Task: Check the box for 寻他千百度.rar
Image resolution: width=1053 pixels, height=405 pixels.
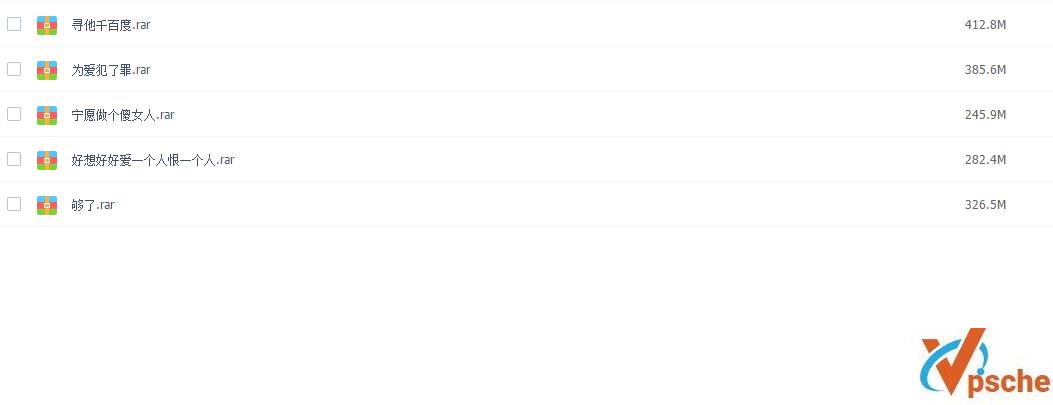Action: tap(14, 24)
